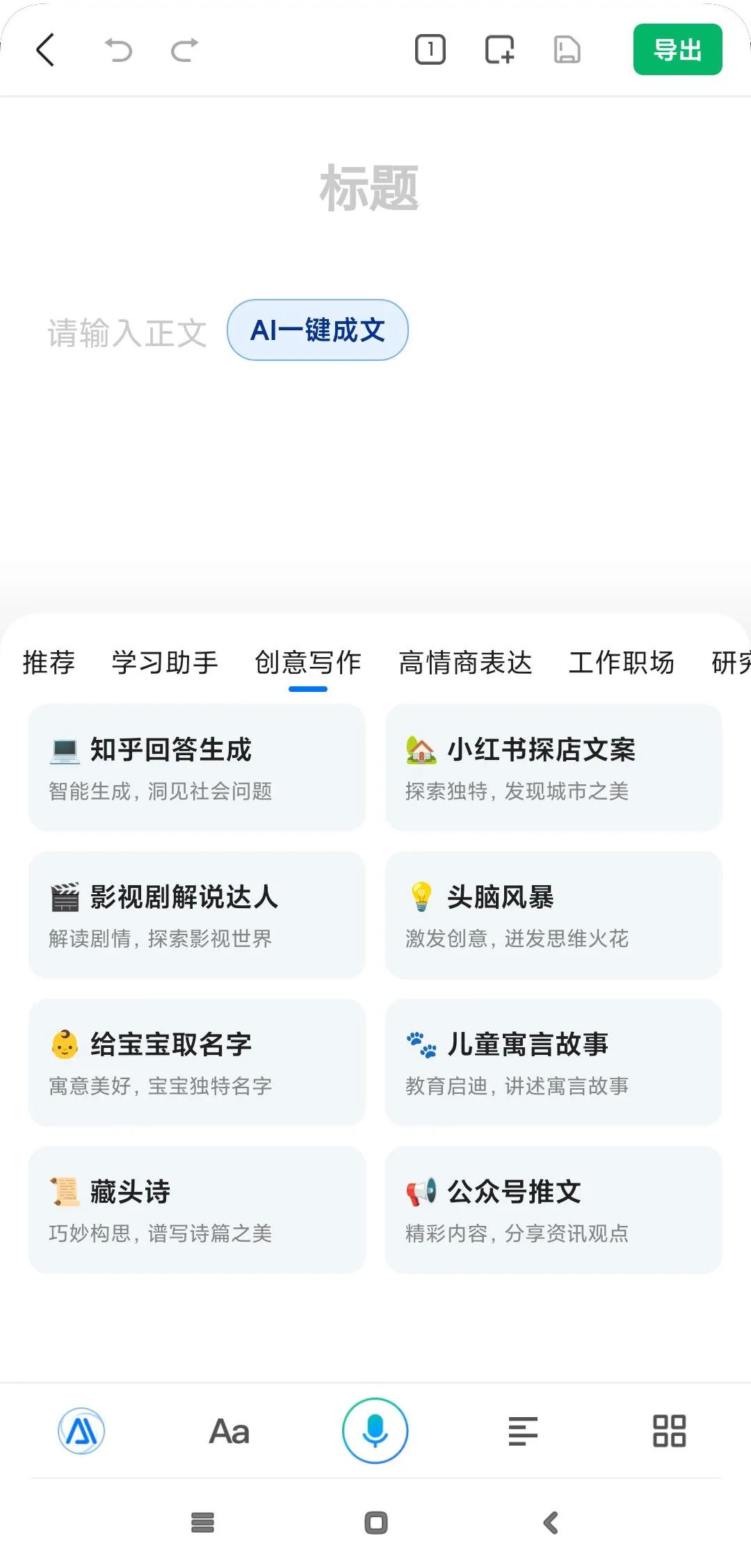Open the 头脑风暴 brainstorm template
Image resolution: width=751 pixels, height=1568 pixels.
553,915
